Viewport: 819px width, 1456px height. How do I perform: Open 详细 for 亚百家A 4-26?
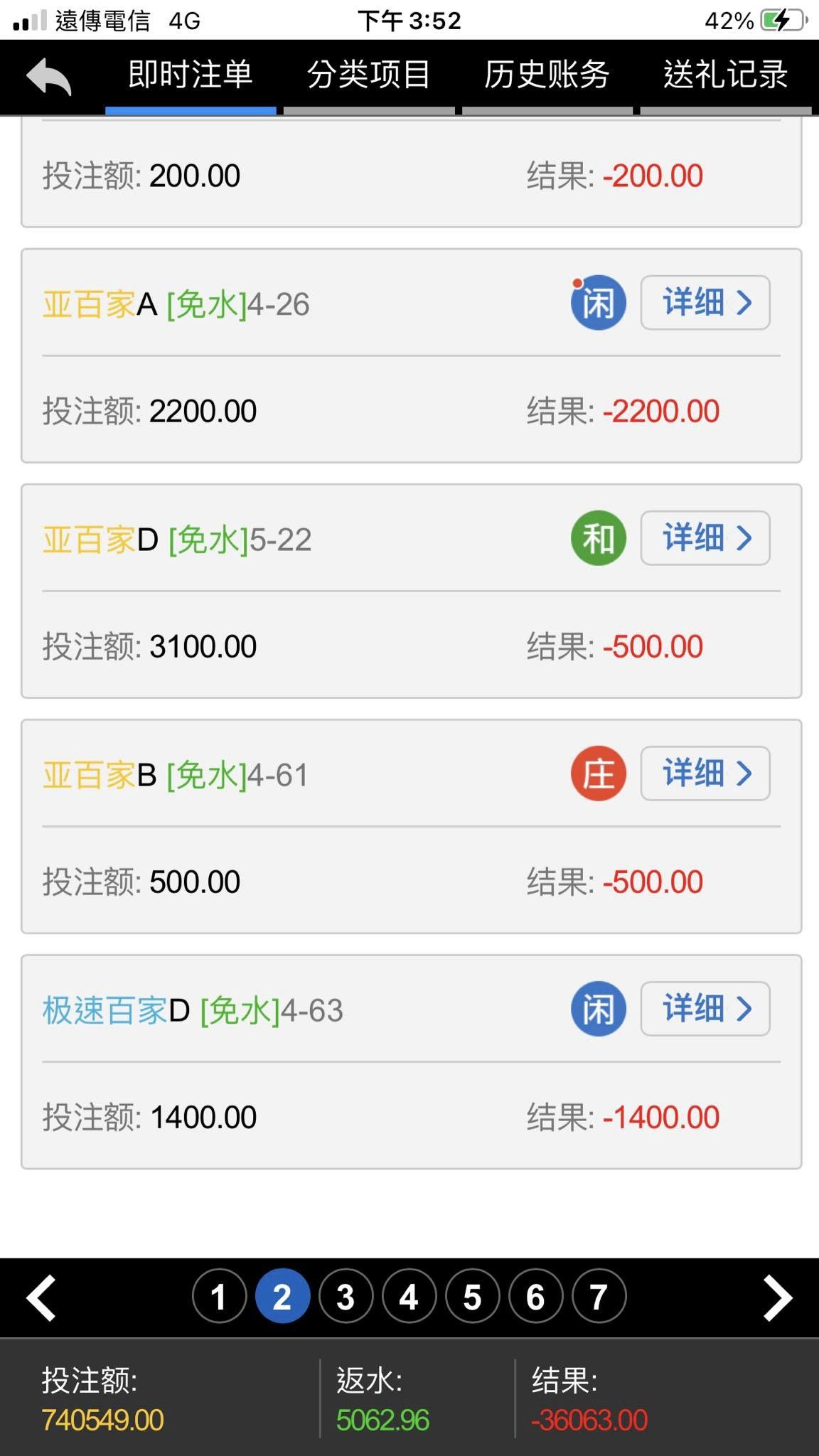pos(705,303)
